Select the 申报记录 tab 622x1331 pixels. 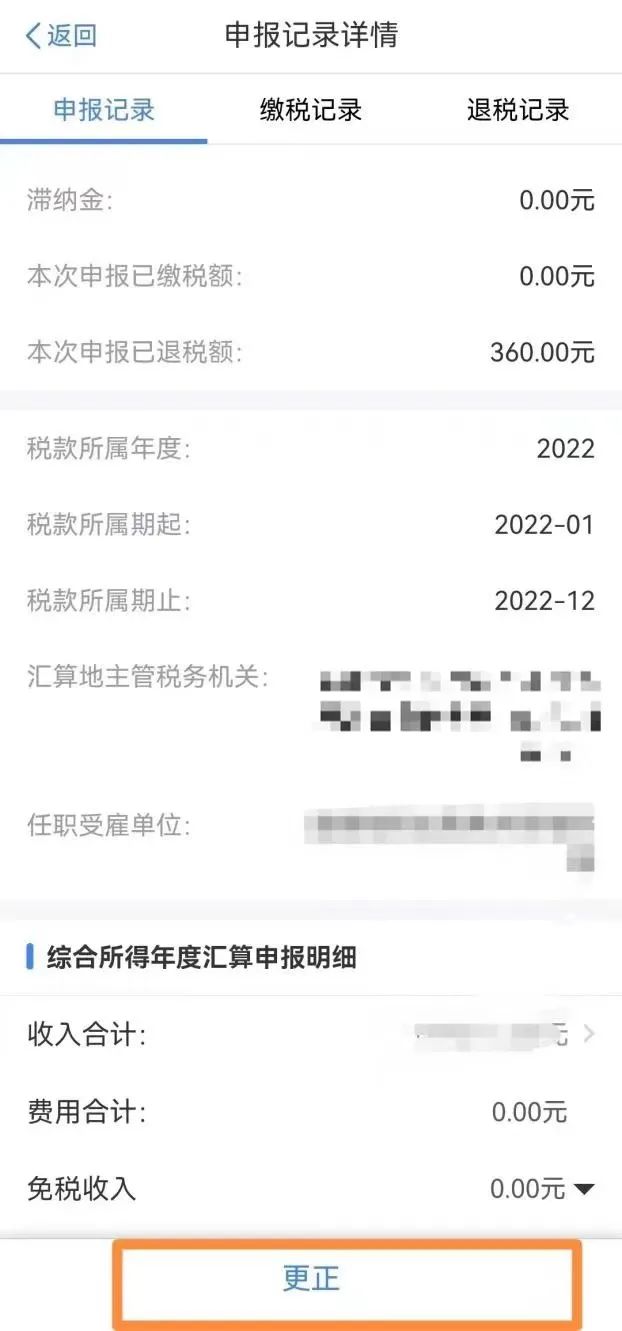(104, 110)
